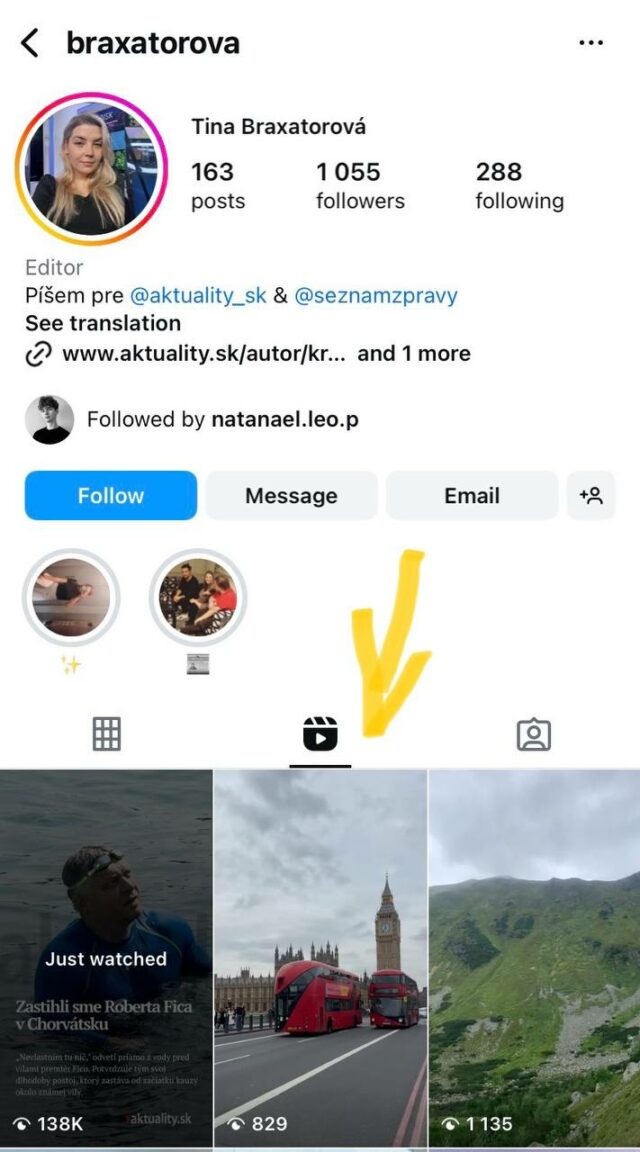
Task: Play the London buses reel with 829 views
Action: (x=320, y=958)
